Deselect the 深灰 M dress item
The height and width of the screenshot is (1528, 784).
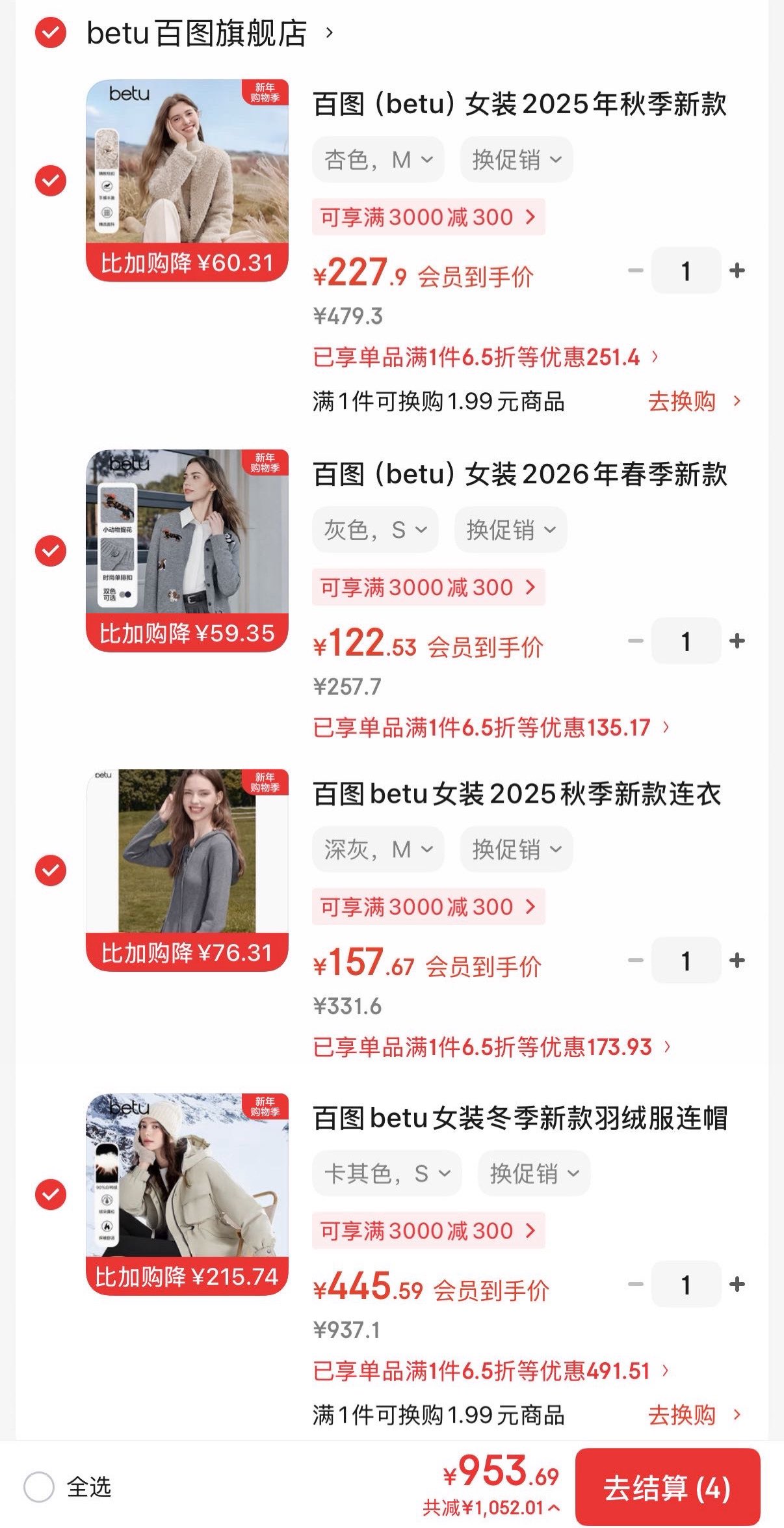pos(51,870)
